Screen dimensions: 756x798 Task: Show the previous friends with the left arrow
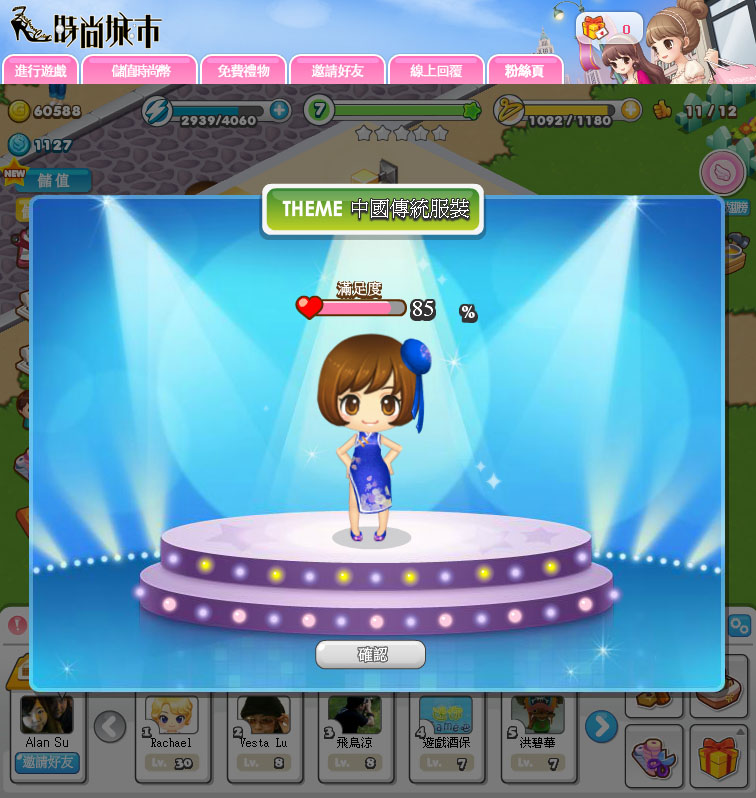(x=110, y=726)
